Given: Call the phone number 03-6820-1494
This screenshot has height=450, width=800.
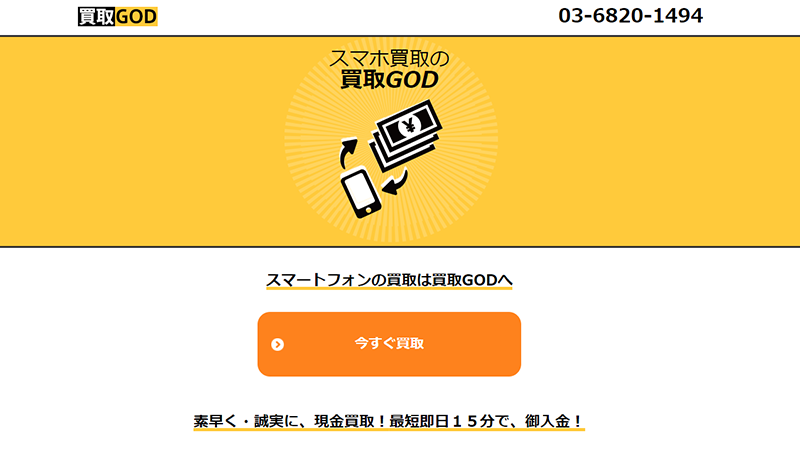Looking at the screenshot, I should pos(630,16).
